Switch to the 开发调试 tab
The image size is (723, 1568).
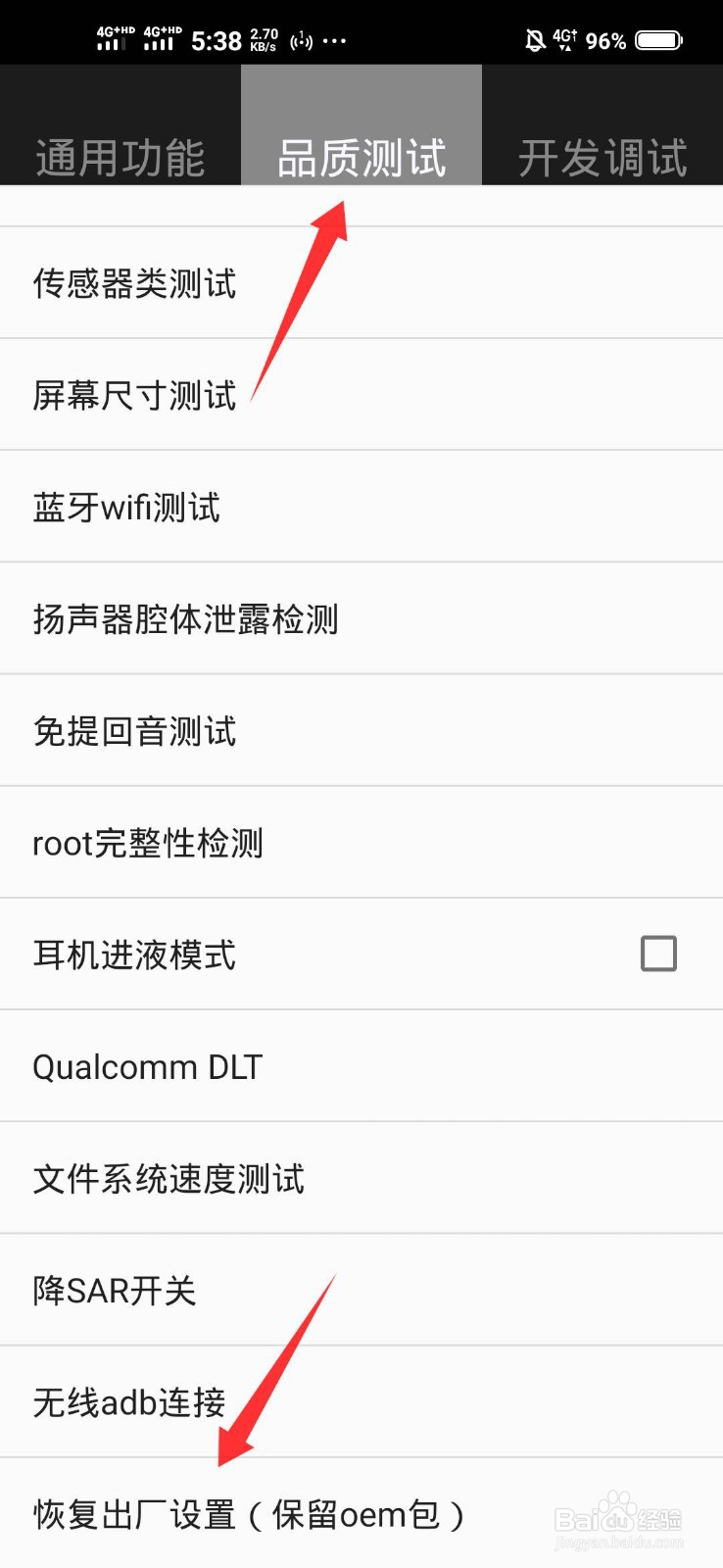click(601, 157)
